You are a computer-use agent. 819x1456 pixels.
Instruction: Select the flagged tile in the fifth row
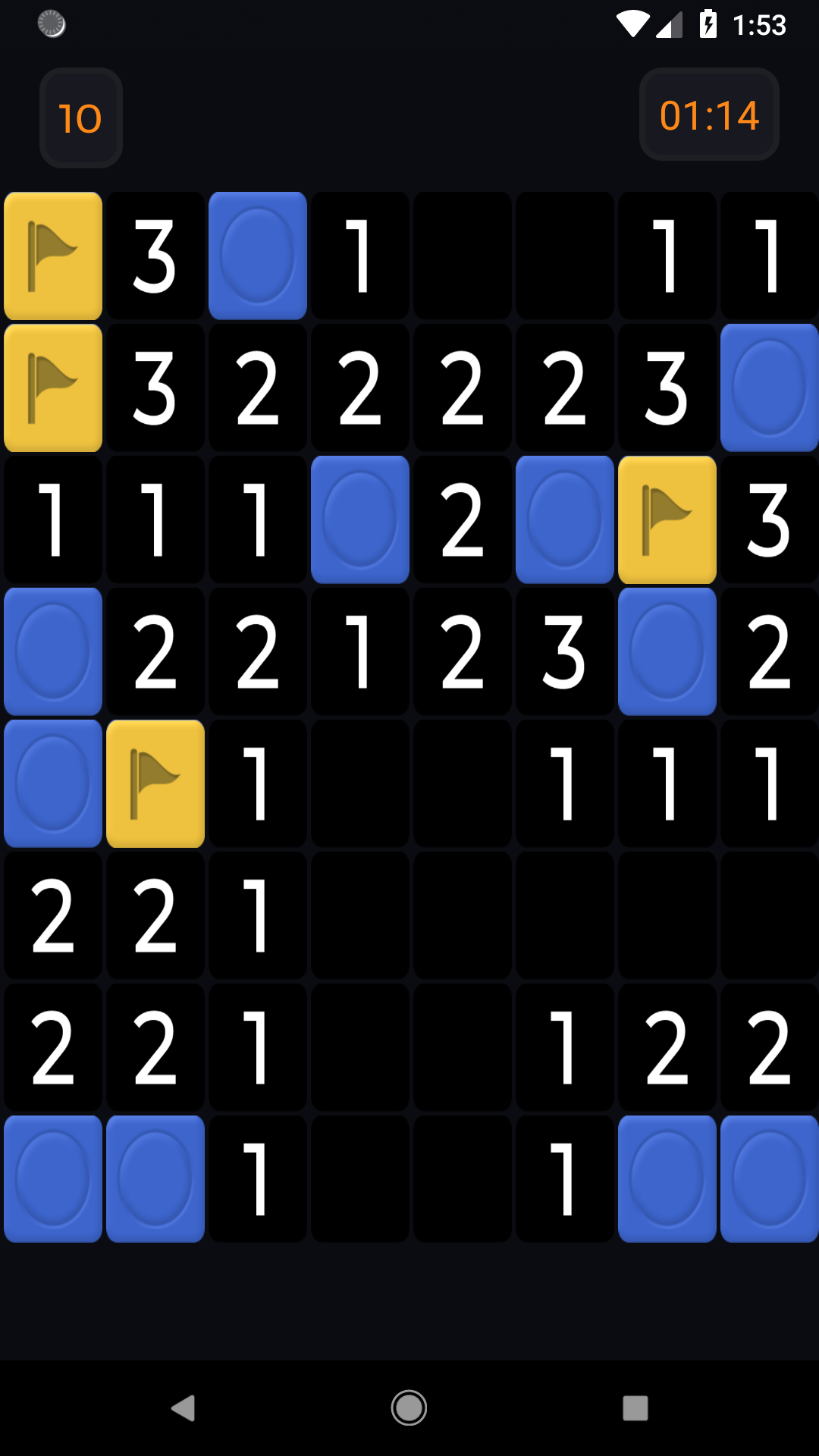point(155,783)
